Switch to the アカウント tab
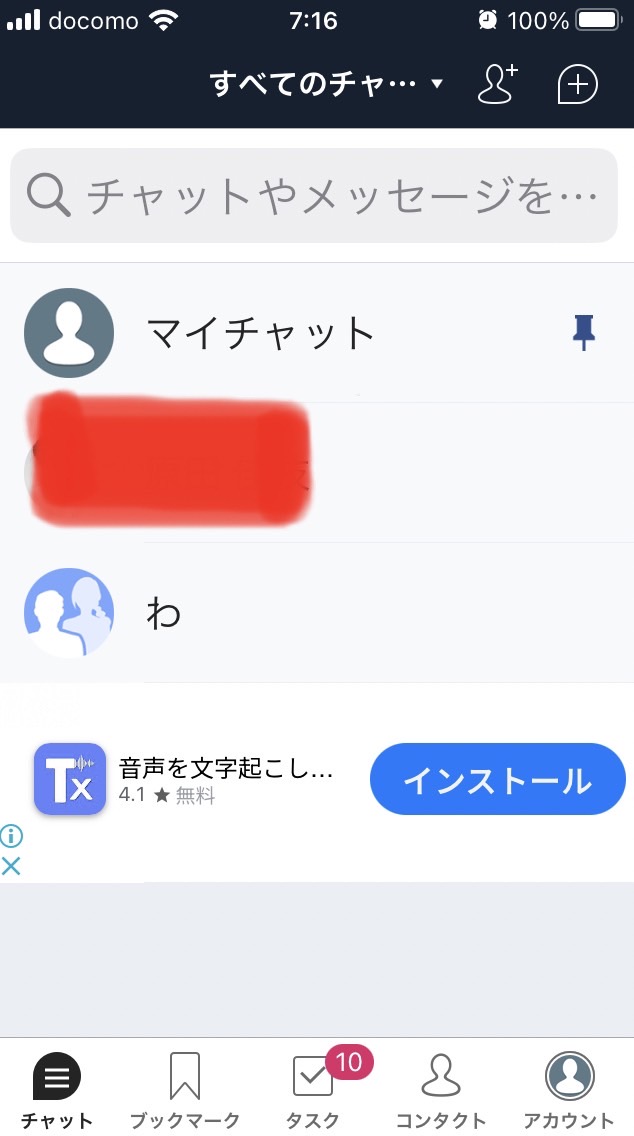The width and height of the screenshot is (634, 1136). [x=570, y=1089]
